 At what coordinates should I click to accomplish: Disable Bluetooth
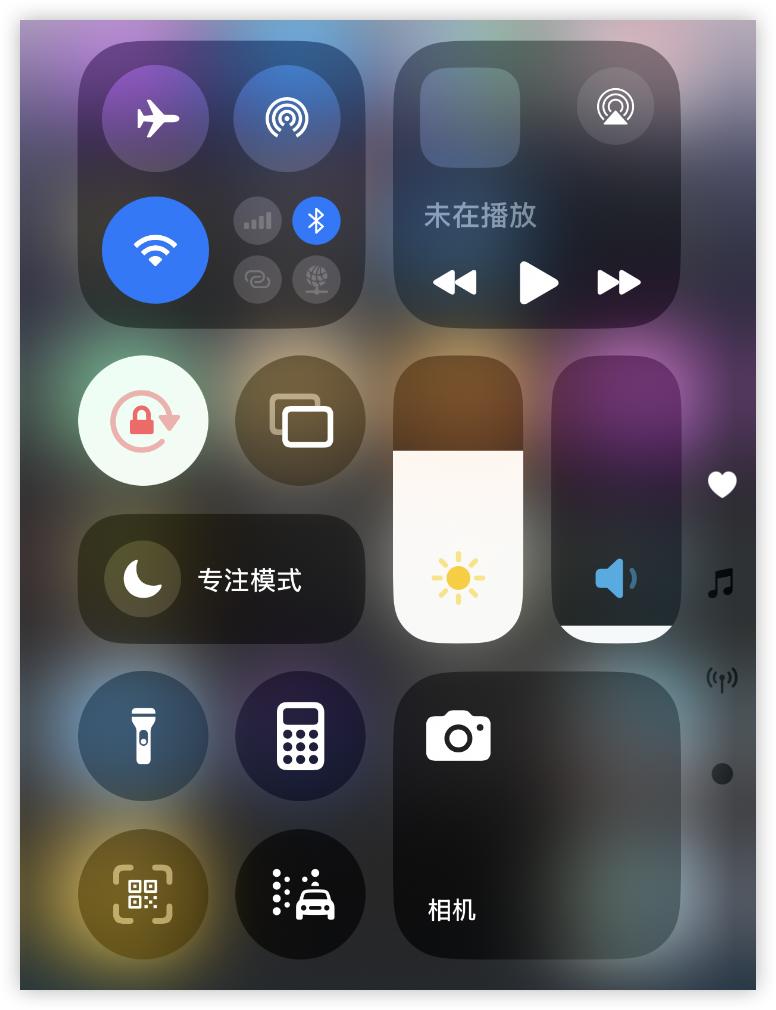316,221
